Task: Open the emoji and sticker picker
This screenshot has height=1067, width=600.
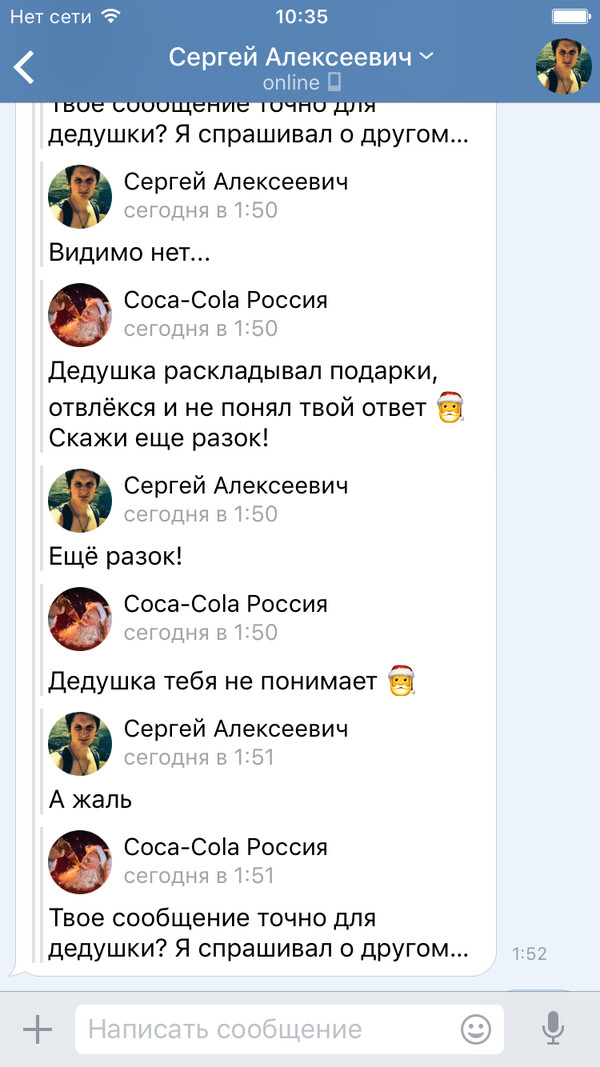Action: coord(476,1029)
